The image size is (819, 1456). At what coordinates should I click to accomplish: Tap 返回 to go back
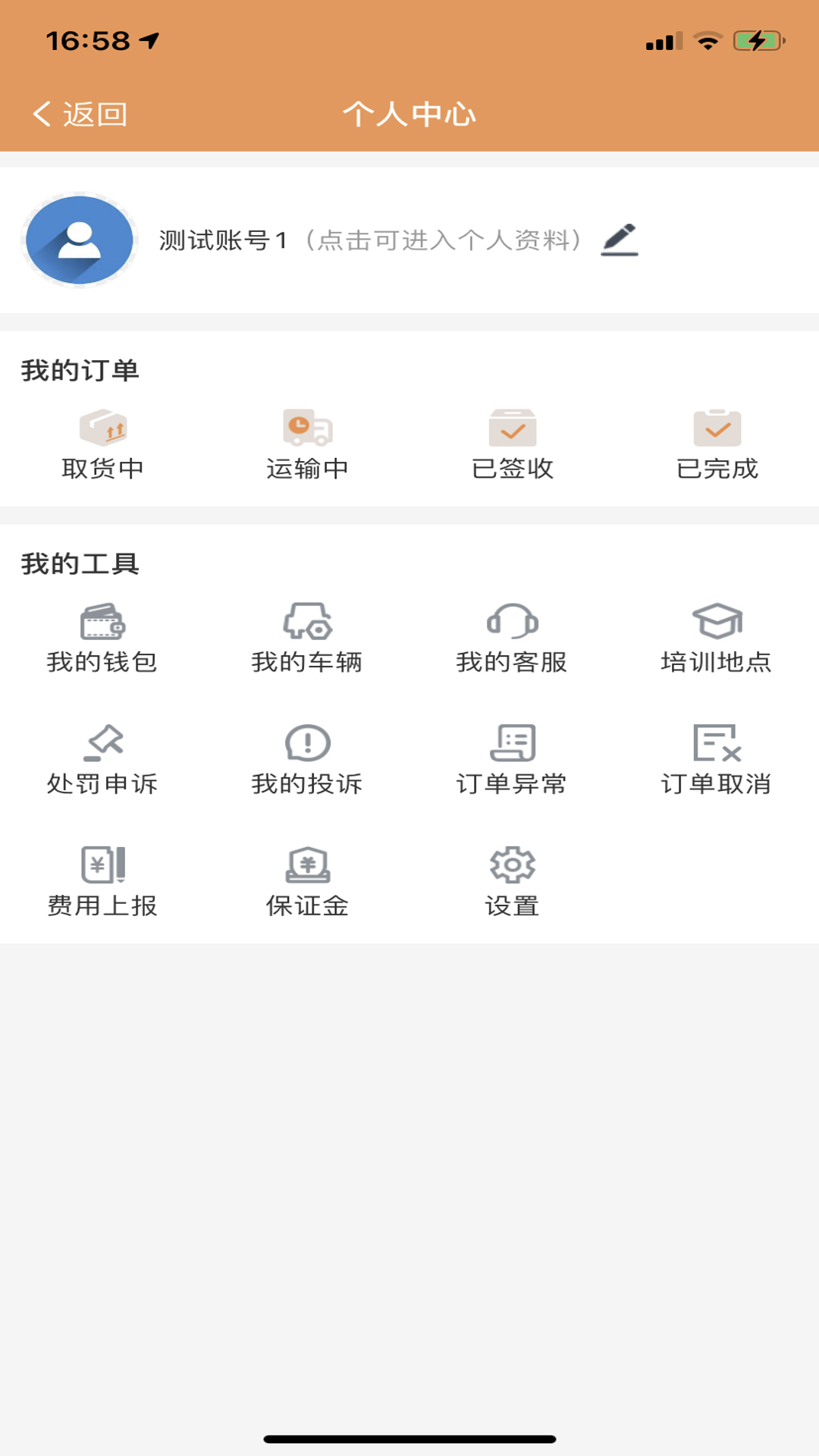click(x=78, y=114)
